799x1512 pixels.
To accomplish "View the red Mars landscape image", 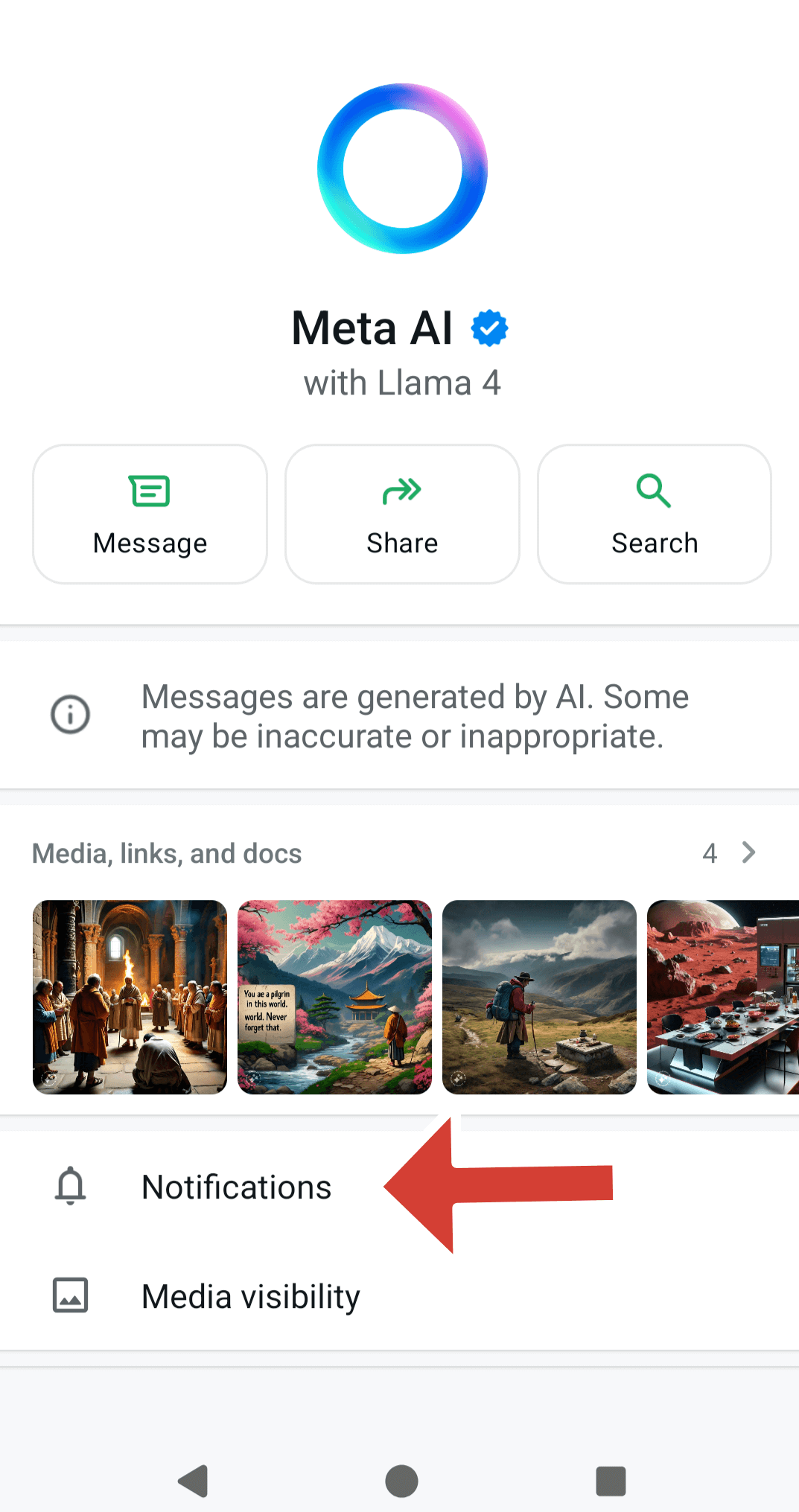I will (x=723, y=998).
